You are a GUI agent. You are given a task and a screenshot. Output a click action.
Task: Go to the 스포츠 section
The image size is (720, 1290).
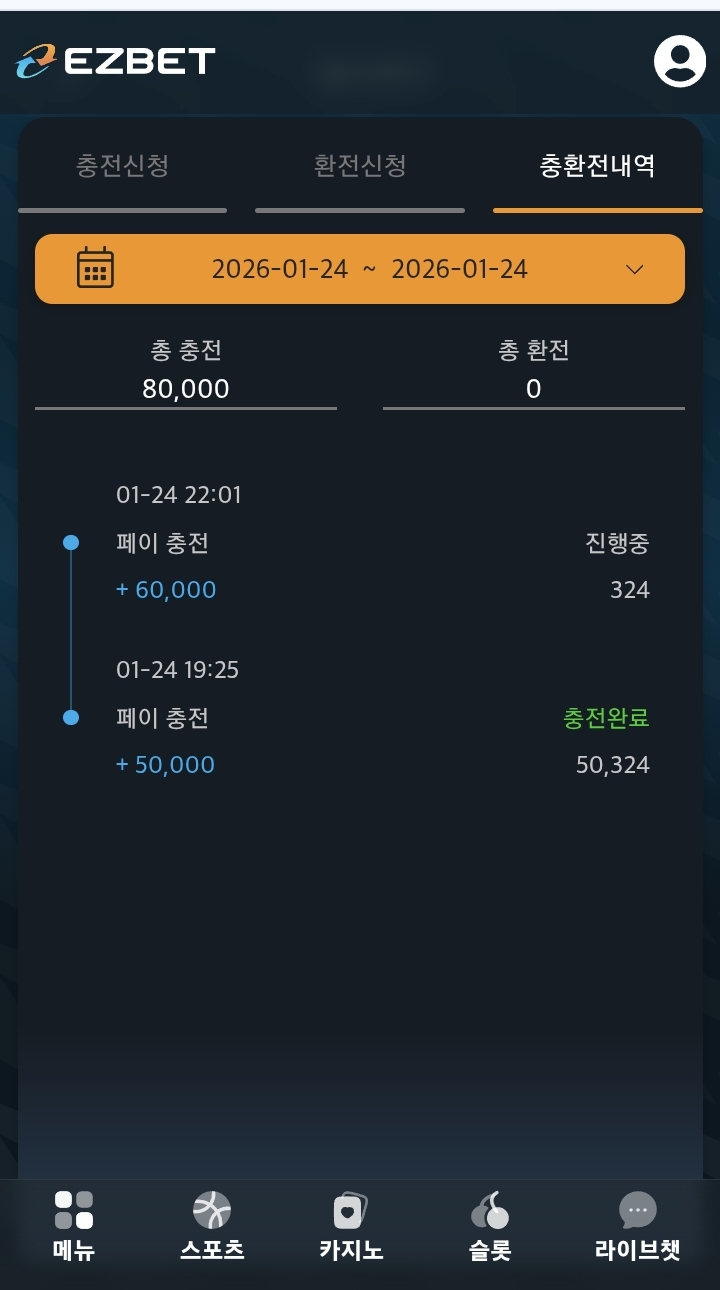212,1225
